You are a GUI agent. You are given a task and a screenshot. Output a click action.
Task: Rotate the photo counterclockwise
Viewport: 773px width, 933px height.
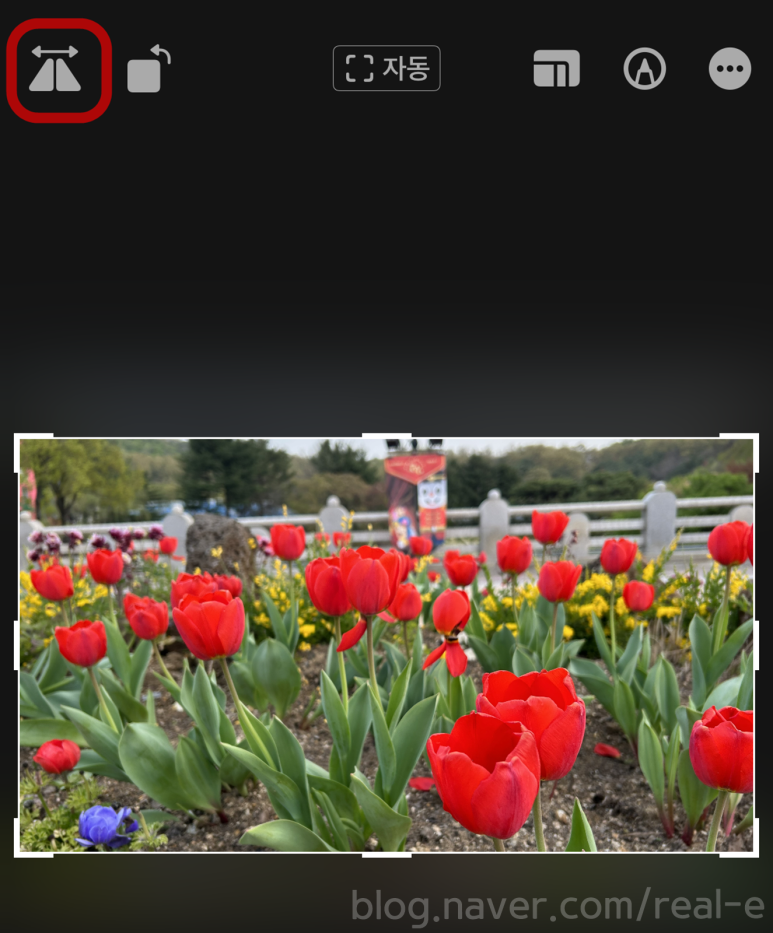click(x=148, y=69)
